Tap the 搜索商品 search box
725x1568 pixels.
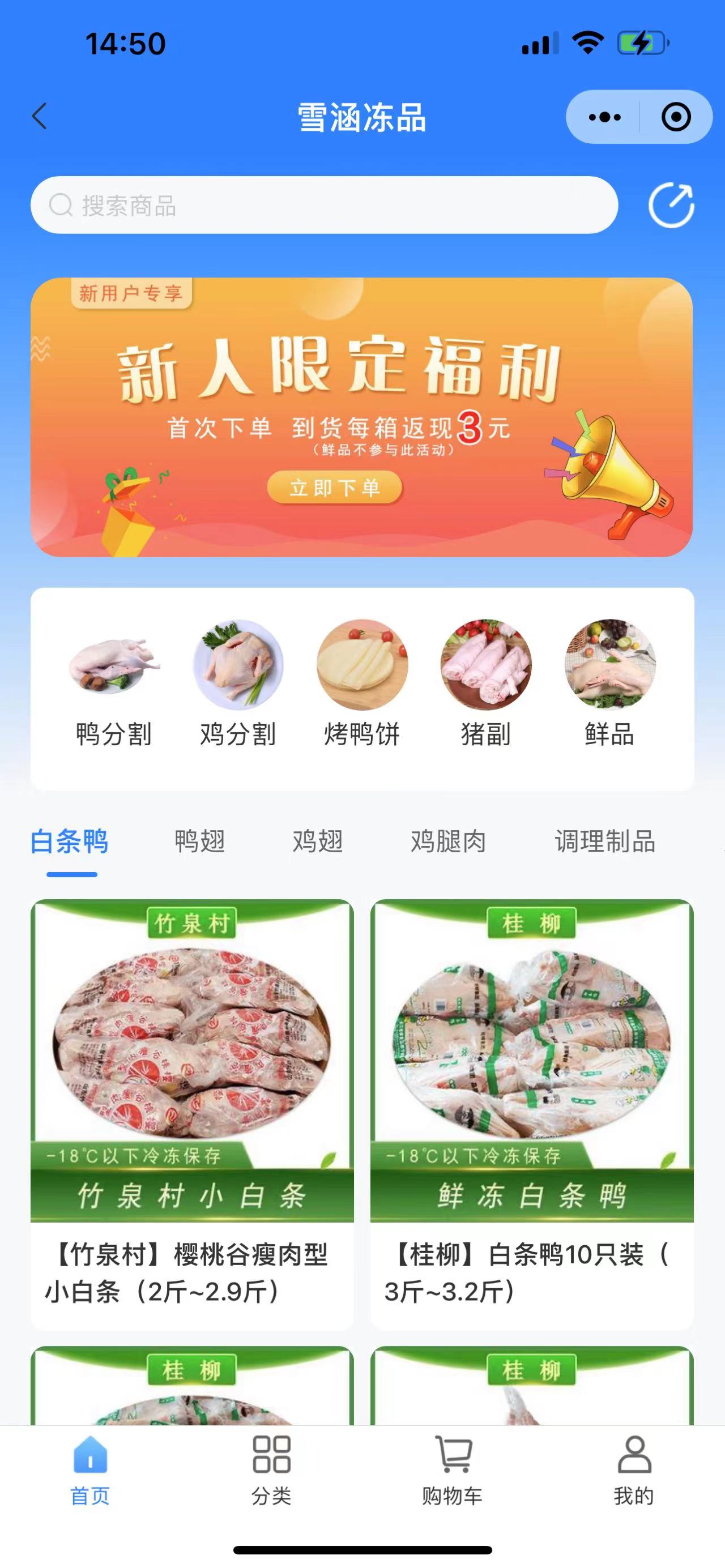(x=324, y=205)
